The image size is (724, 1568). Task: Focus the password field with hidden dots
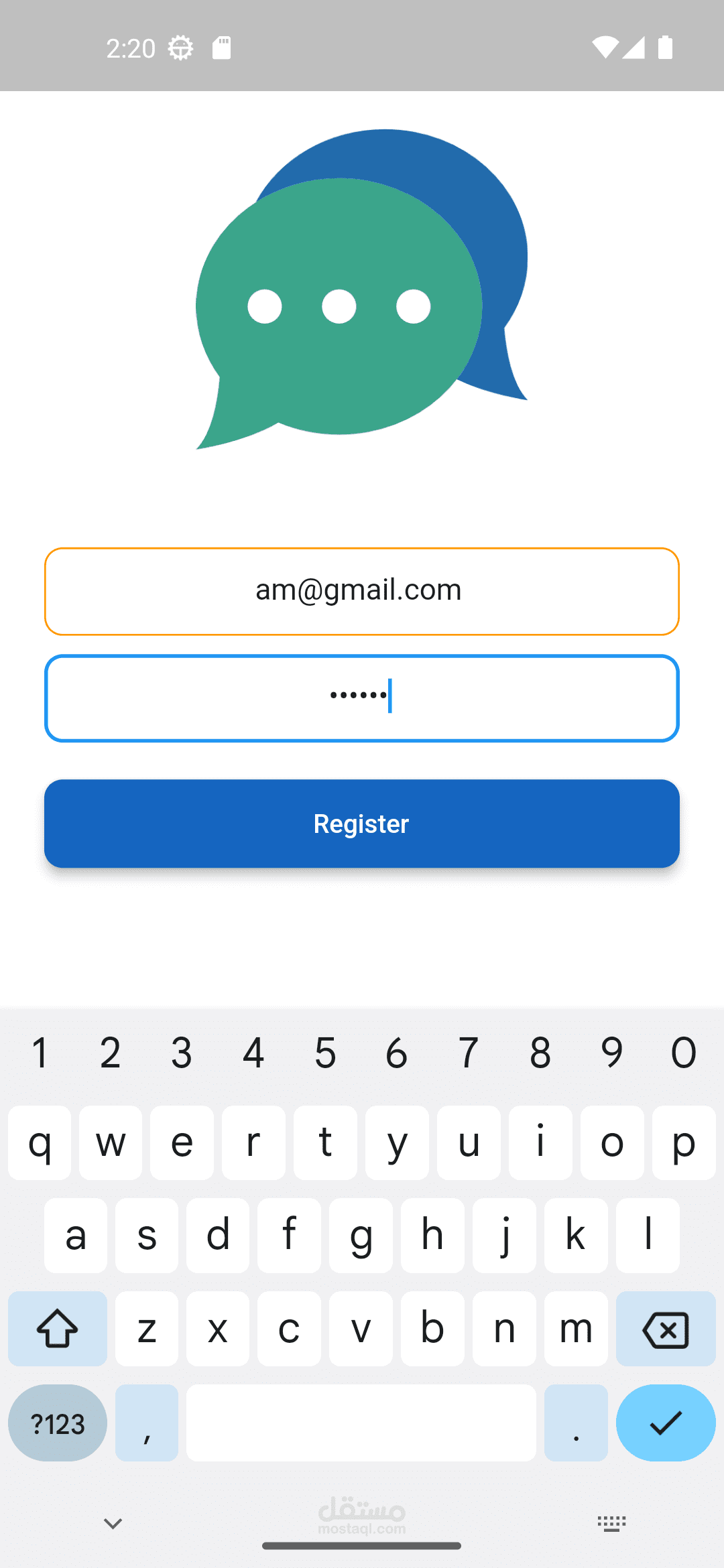(362, 698)
